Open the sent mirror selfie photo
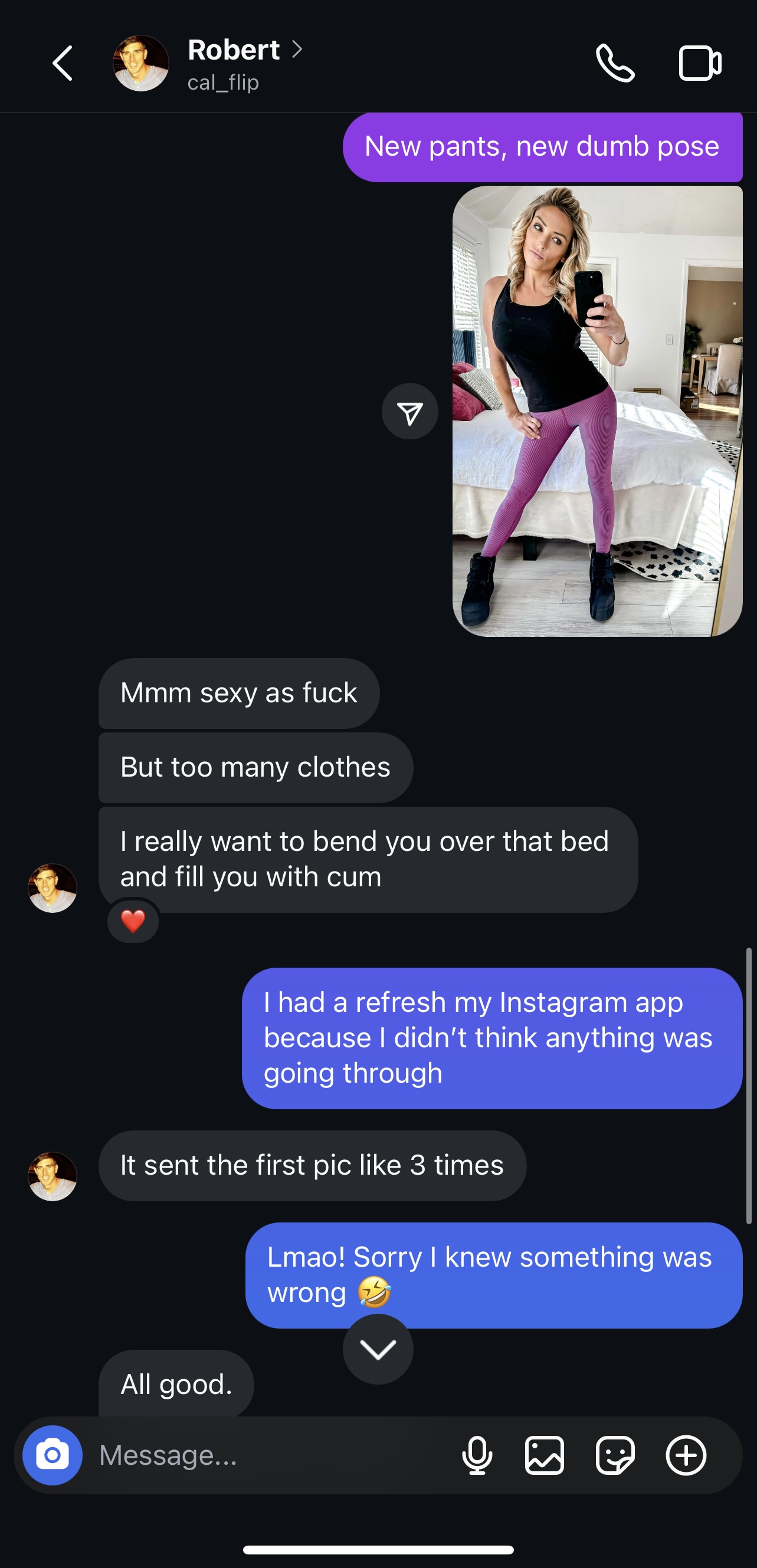Screen dimensions: 757x1568 point(597,411)
